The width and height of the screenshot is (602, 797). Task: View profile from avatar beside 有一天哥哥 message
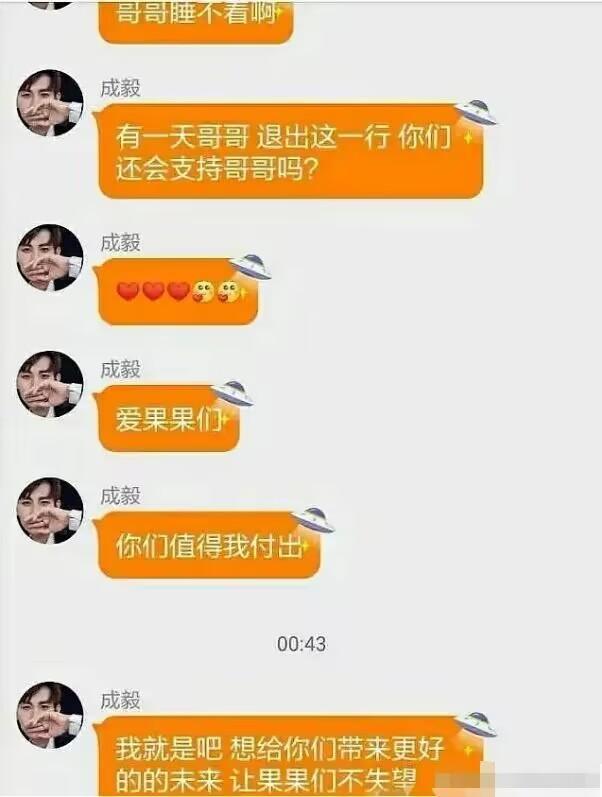click(x=49, y=103)
